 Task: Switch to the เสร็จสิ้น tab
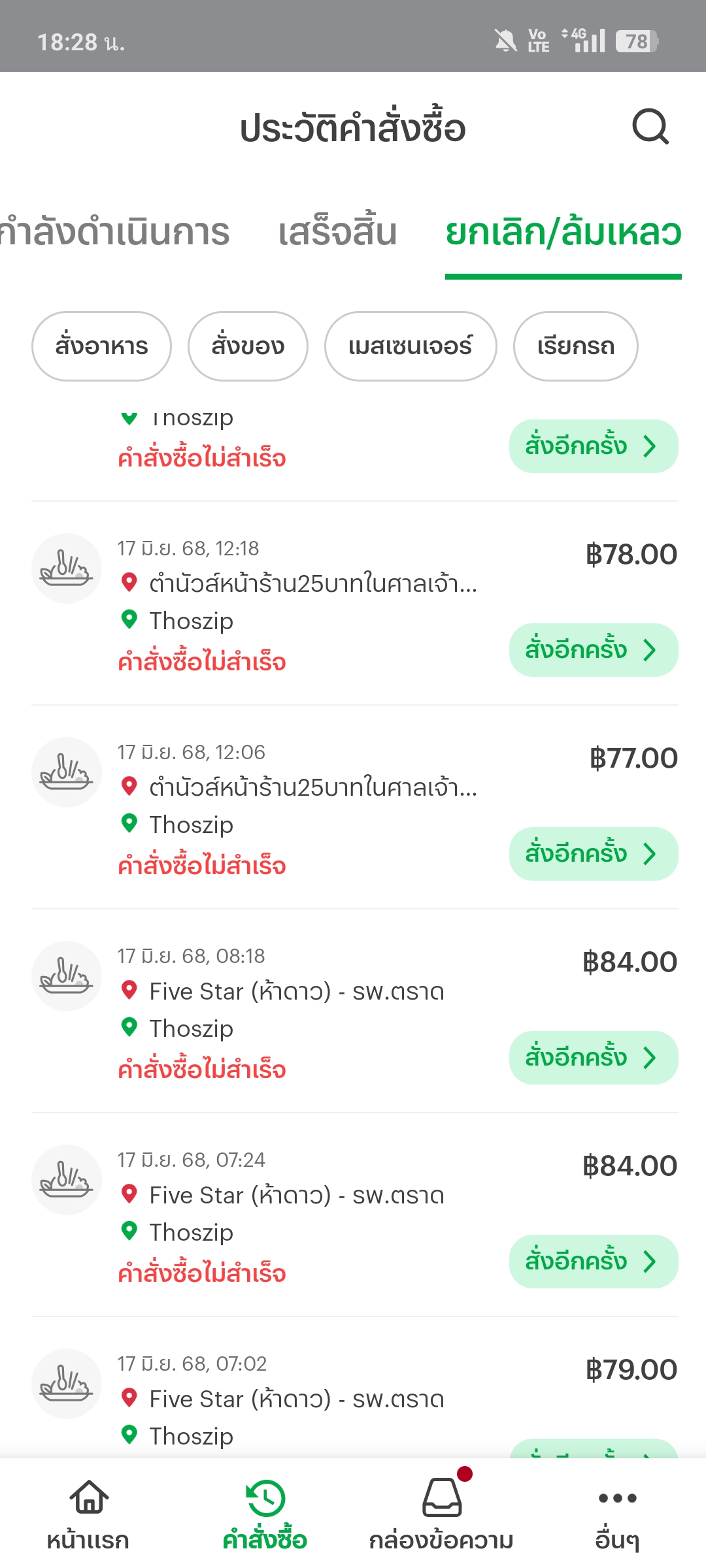[x=337, y=233]
